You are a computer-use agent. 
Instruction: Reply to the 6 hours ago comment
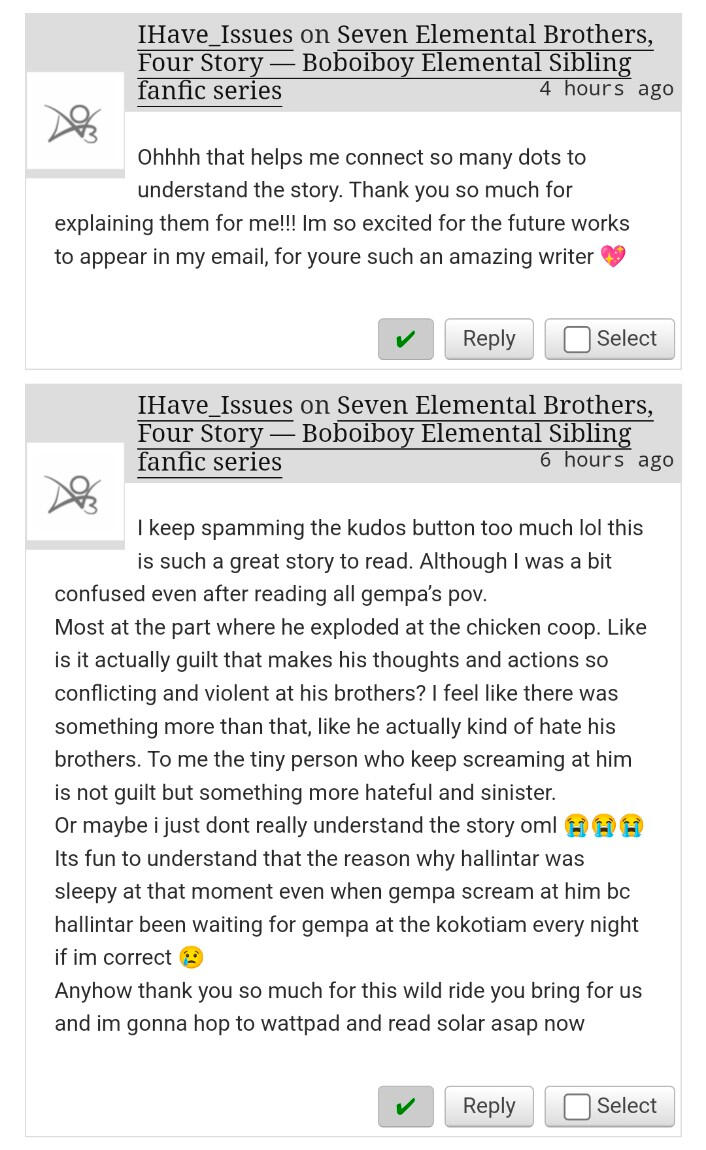[489, 1106]
